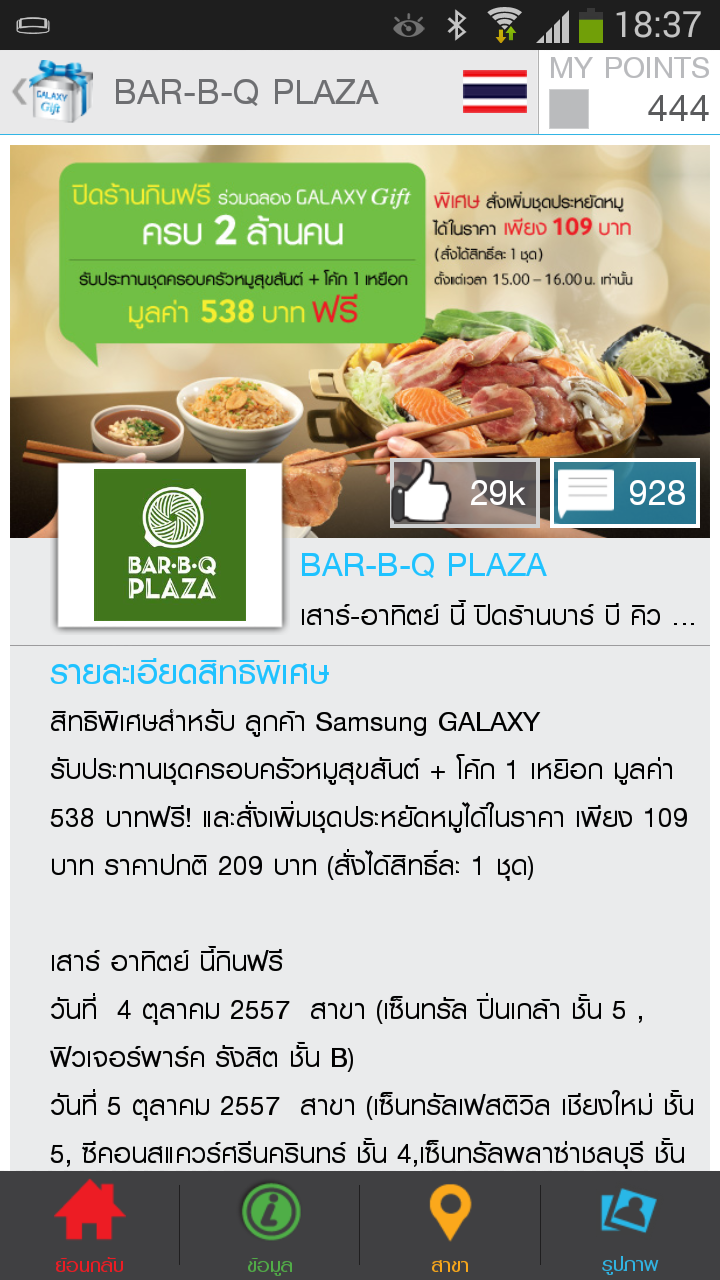Go back using the Galaxy Gift icon
720x1280 pixels.
coord(53,91)
